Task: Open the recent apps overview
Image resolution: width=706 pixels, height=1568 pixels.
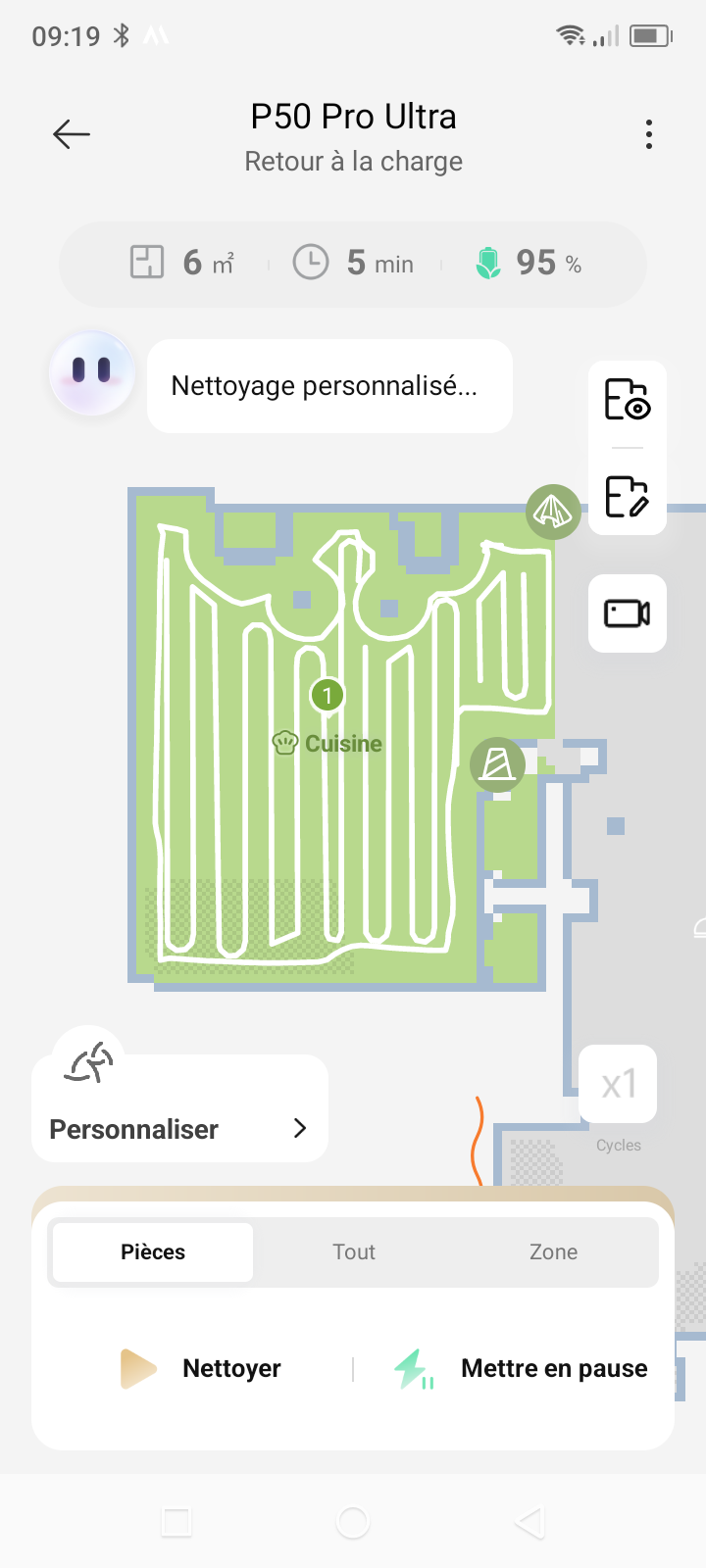Action: click(176, 1522)
